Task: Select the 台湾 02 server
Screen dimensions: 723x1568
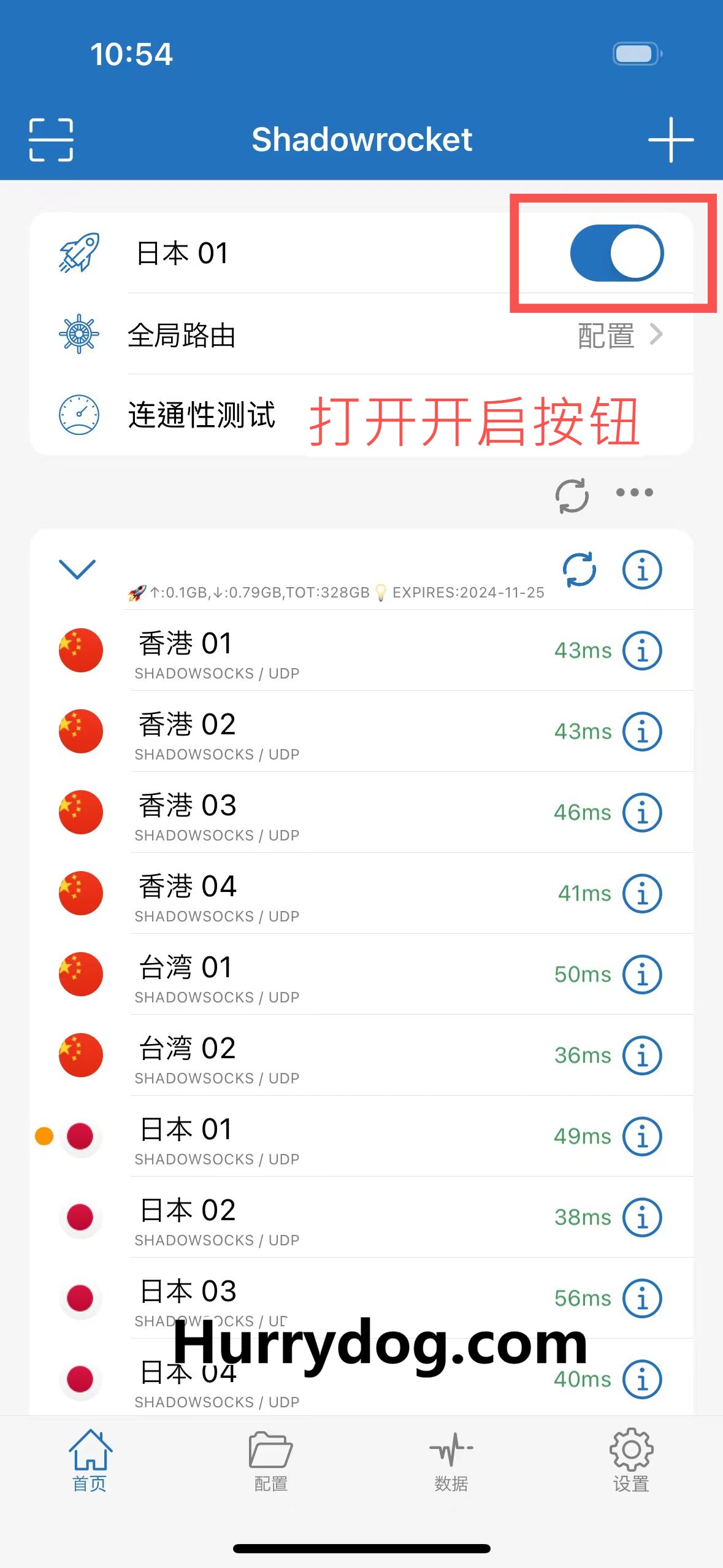Action: point(307,1056)
